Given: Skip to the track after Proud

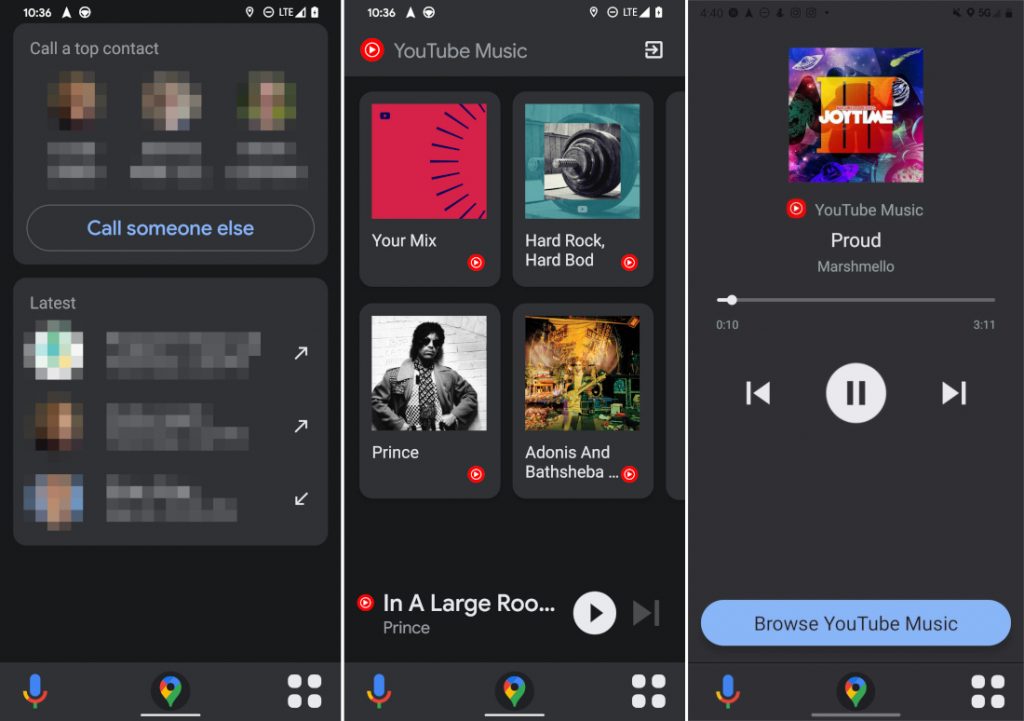Looking at the screenshot, I should tap(953, 393).
